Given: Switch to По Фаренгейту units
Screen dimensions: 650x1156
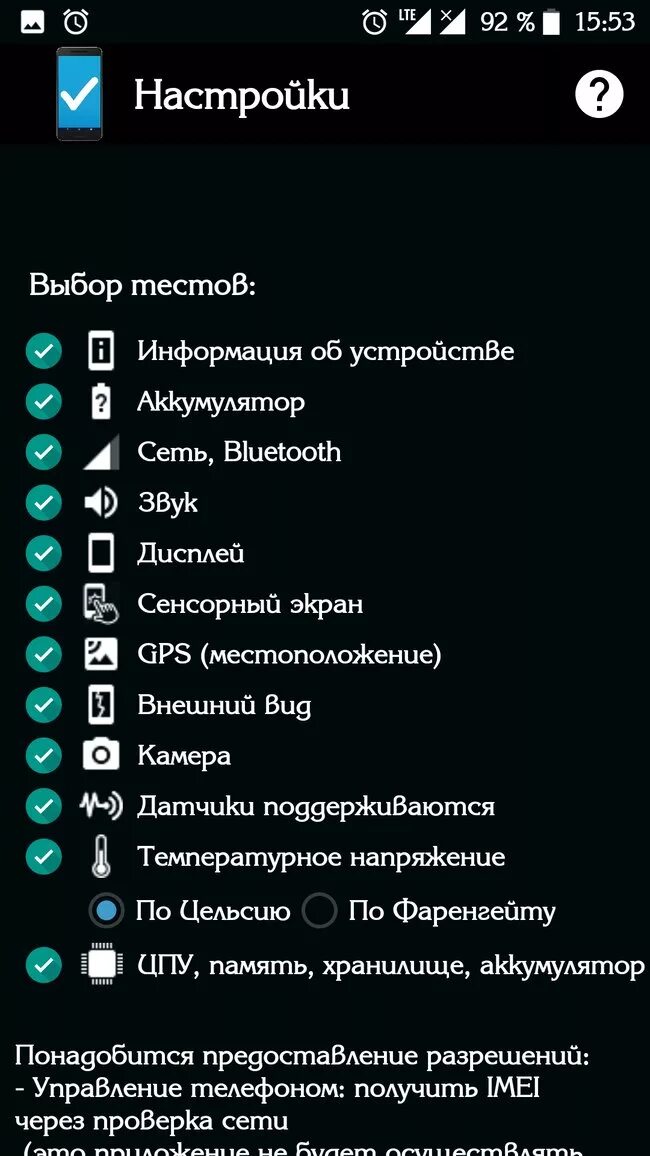Looking at the screenshot, I should click(x=318, y=911).
